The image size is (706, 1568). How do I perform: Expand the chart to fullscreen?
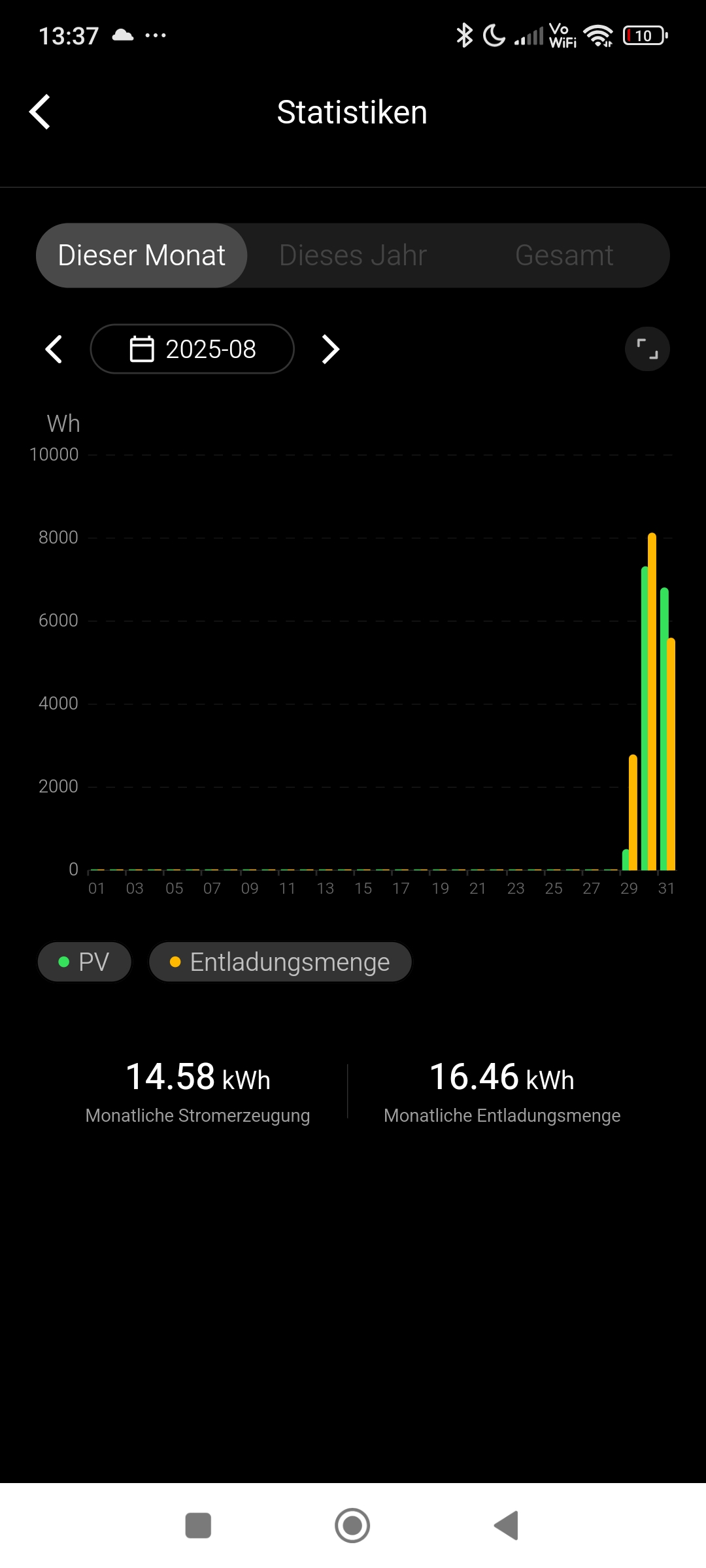coord(647,349)
